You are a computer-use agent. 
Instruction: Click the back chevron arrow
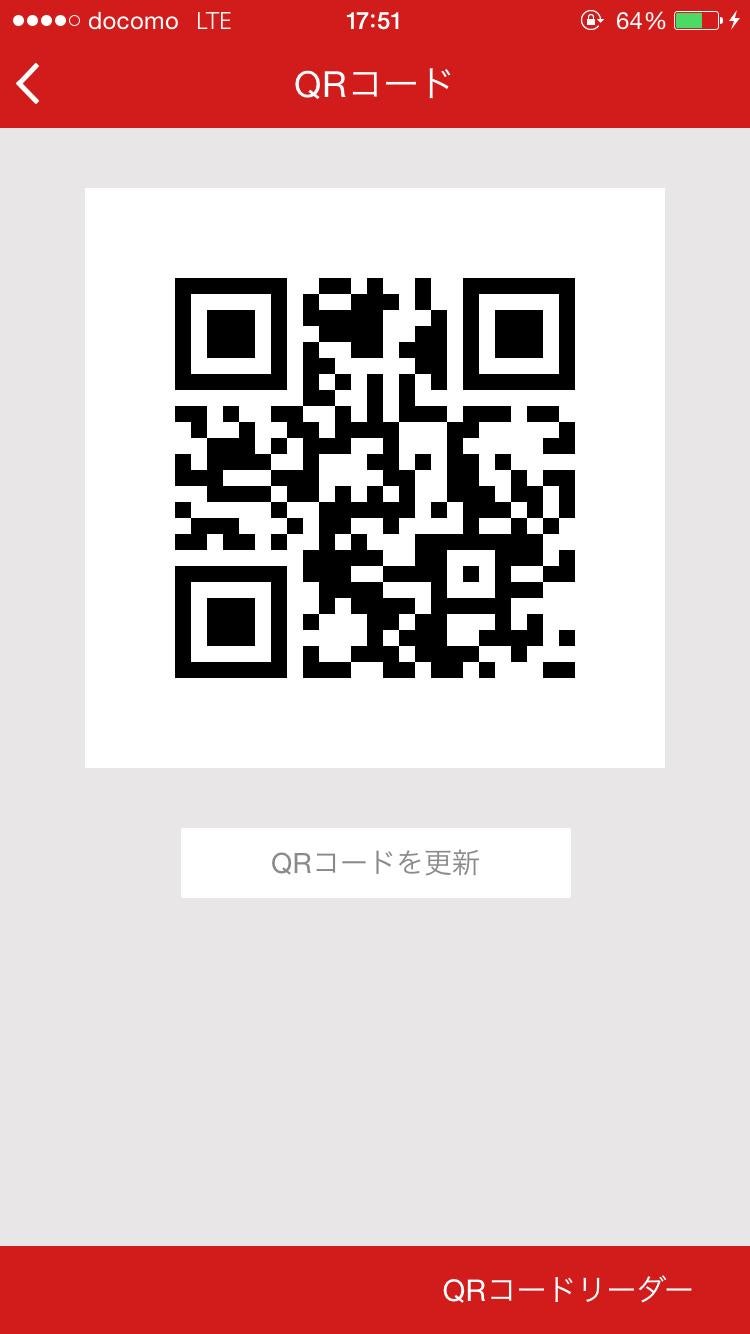(28, 84)
